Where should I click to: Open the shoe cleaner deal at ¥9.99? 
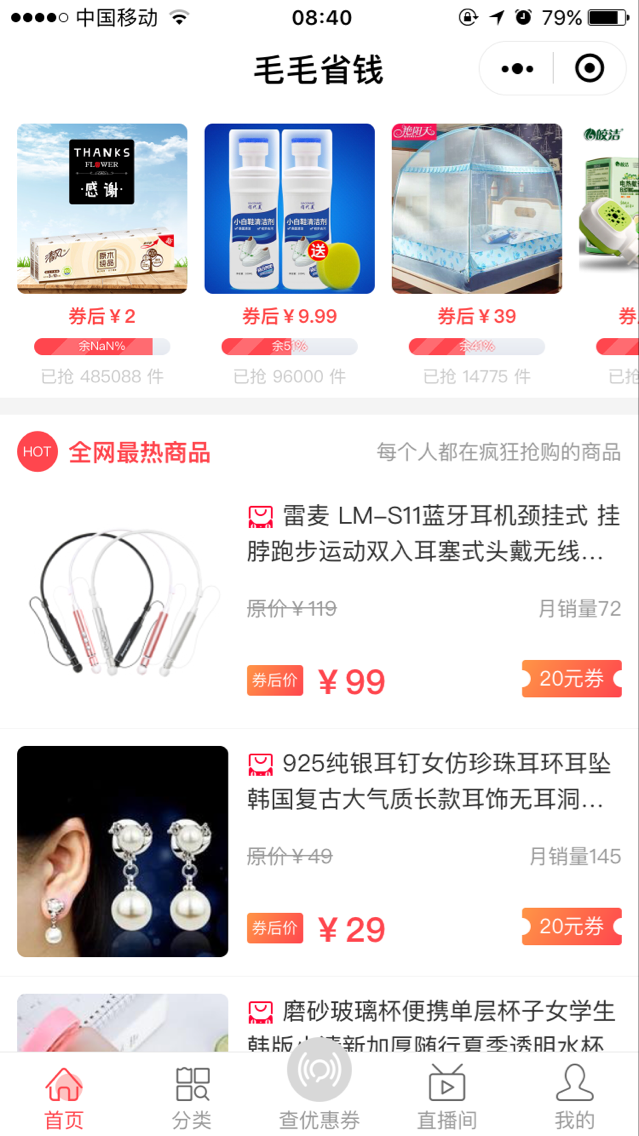(289, 209)
